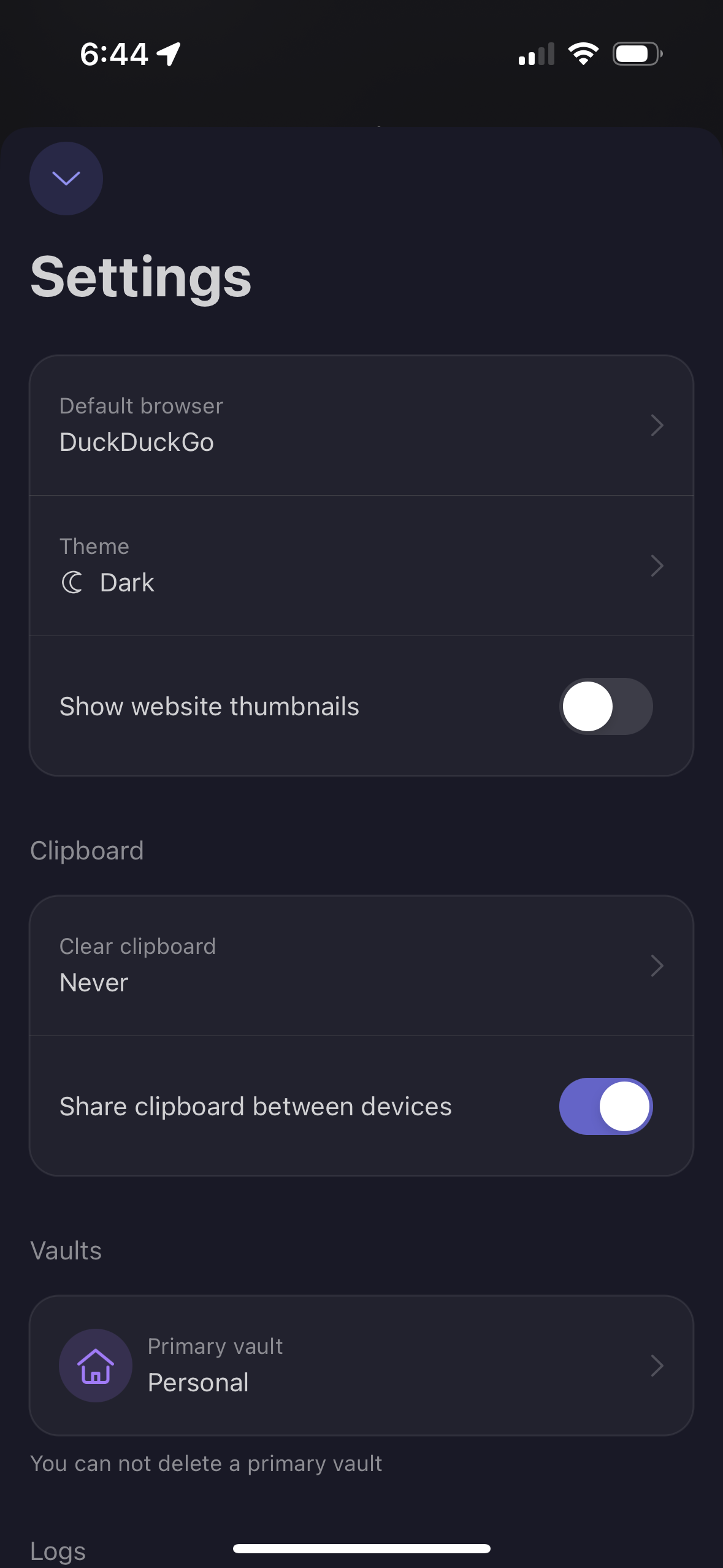Disable Share clipboard between devices

coord(605,1107)
